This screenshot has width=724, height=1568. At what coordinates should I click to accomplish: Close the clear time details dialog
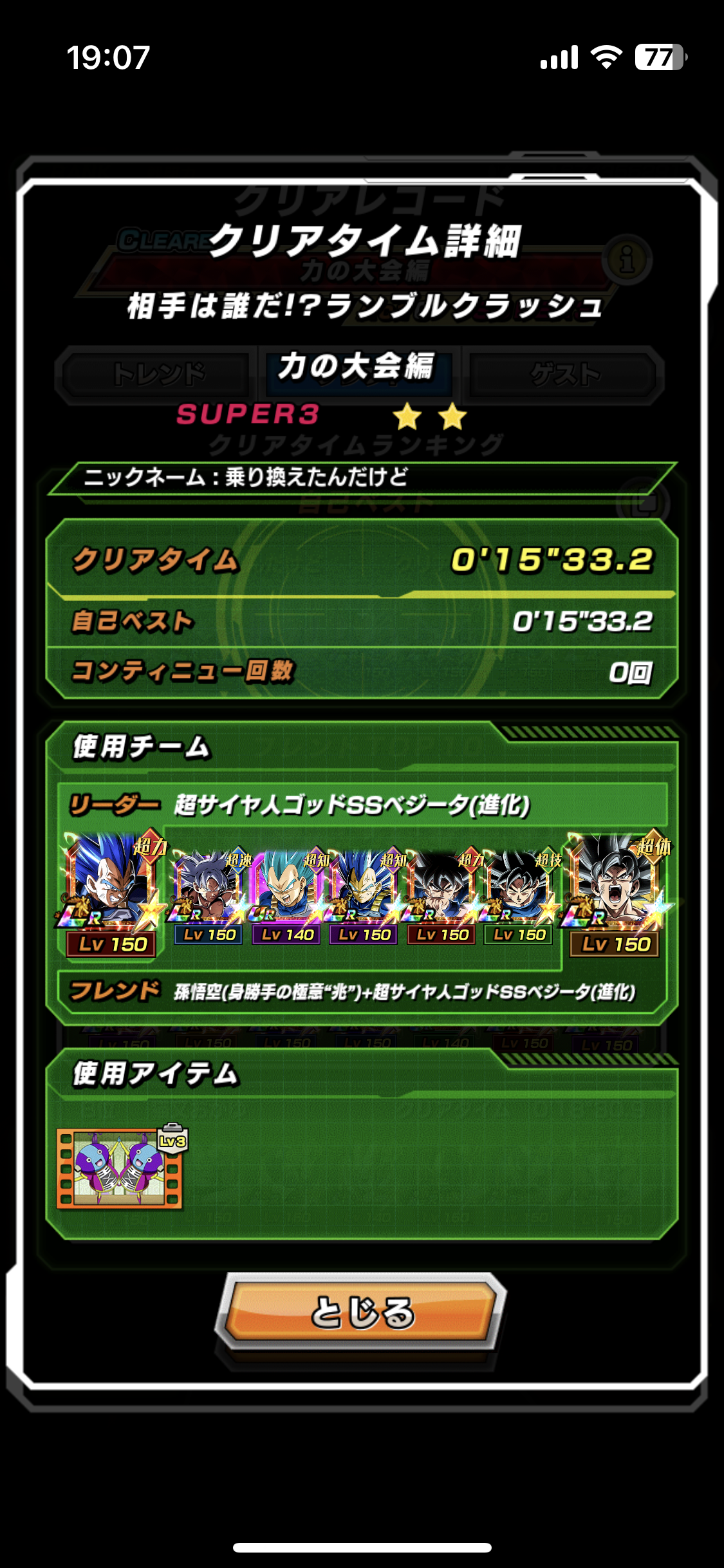pos(361,1311)
